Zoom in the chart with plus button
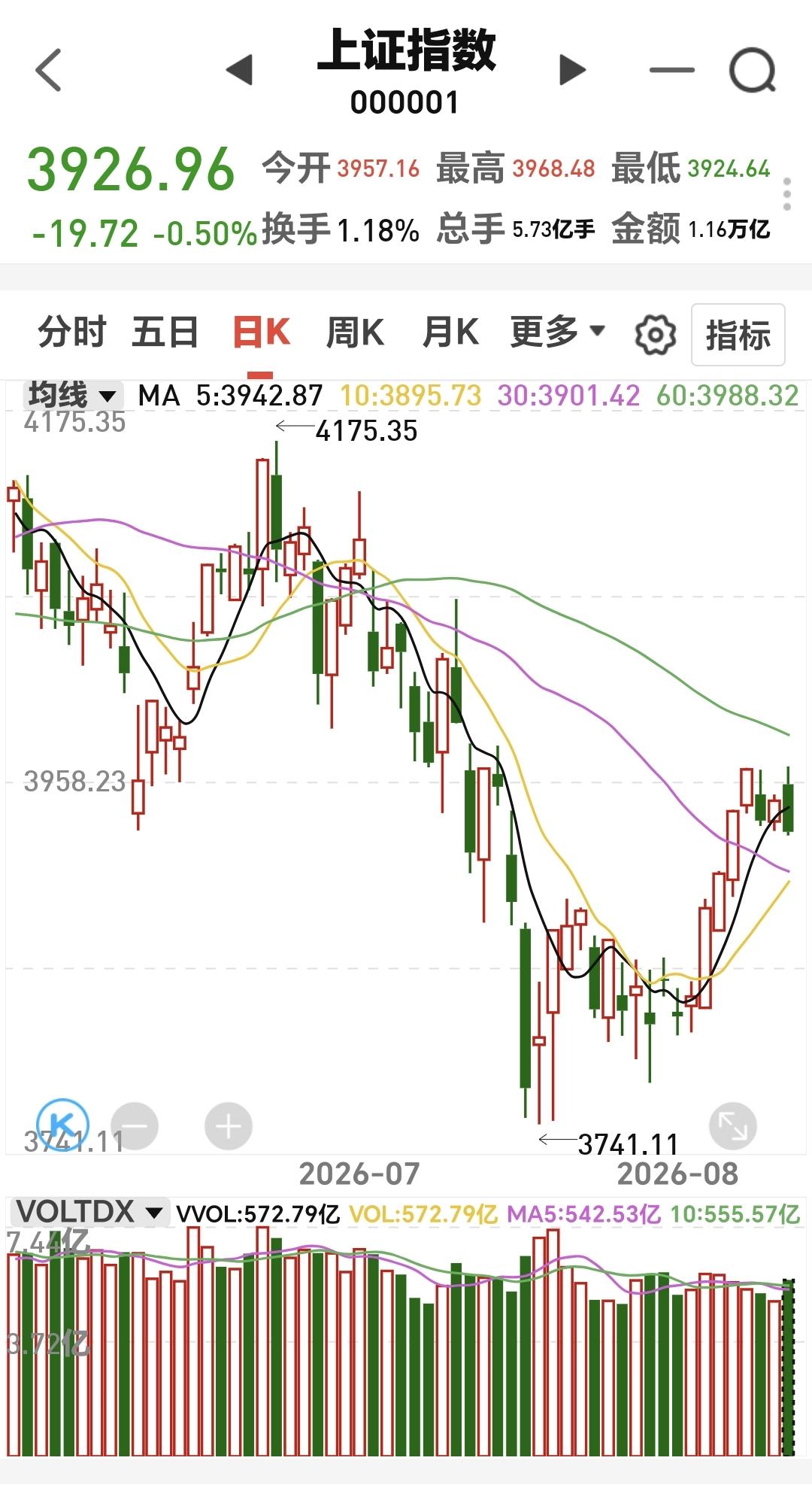 pos(229,1126)
